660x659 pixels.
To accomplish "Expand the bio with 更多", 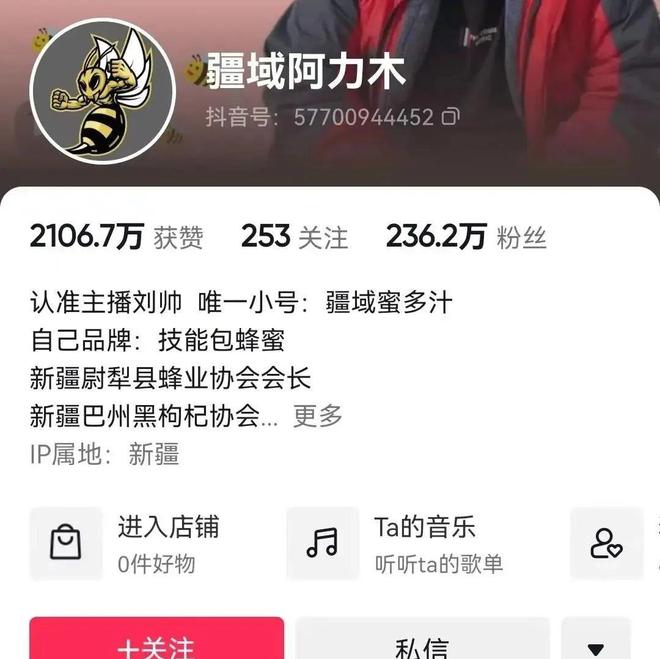I will [317, 416].
